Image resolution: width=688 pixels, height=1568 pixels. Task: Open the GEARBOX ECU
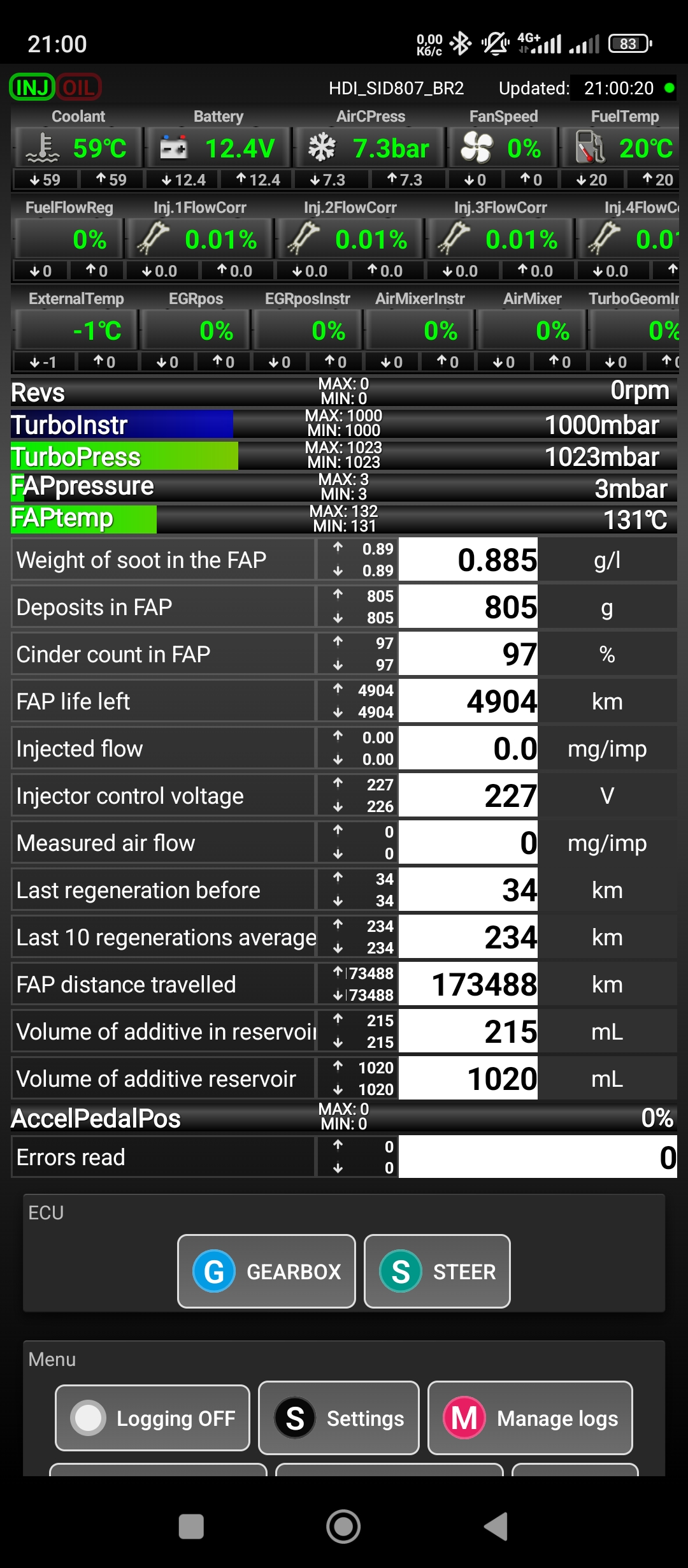[266, 1272]
